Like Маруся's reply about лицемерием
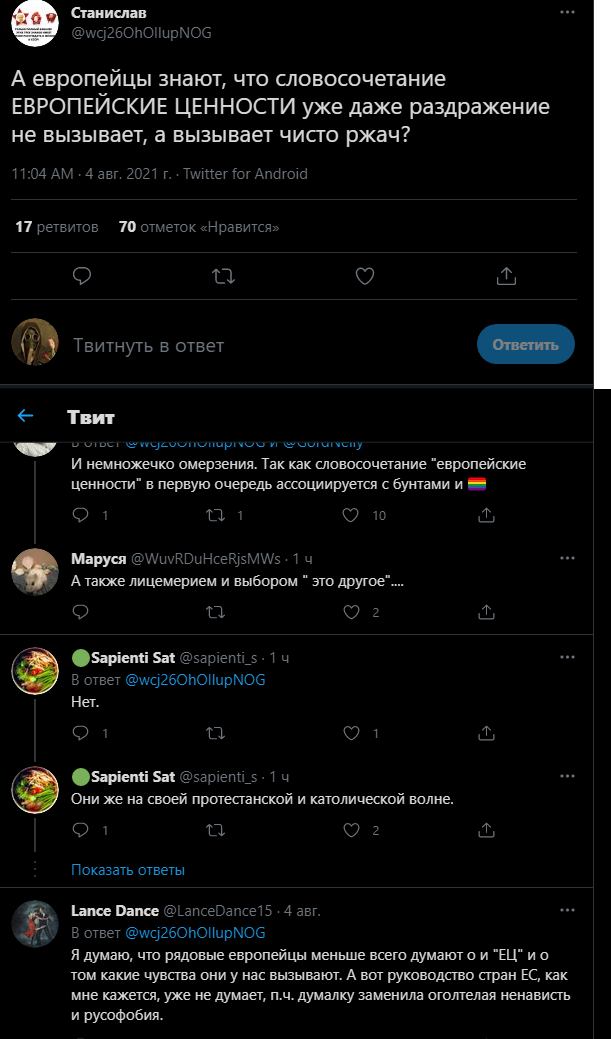Viewport: 611px width, 1039px height. pos(351,612)
